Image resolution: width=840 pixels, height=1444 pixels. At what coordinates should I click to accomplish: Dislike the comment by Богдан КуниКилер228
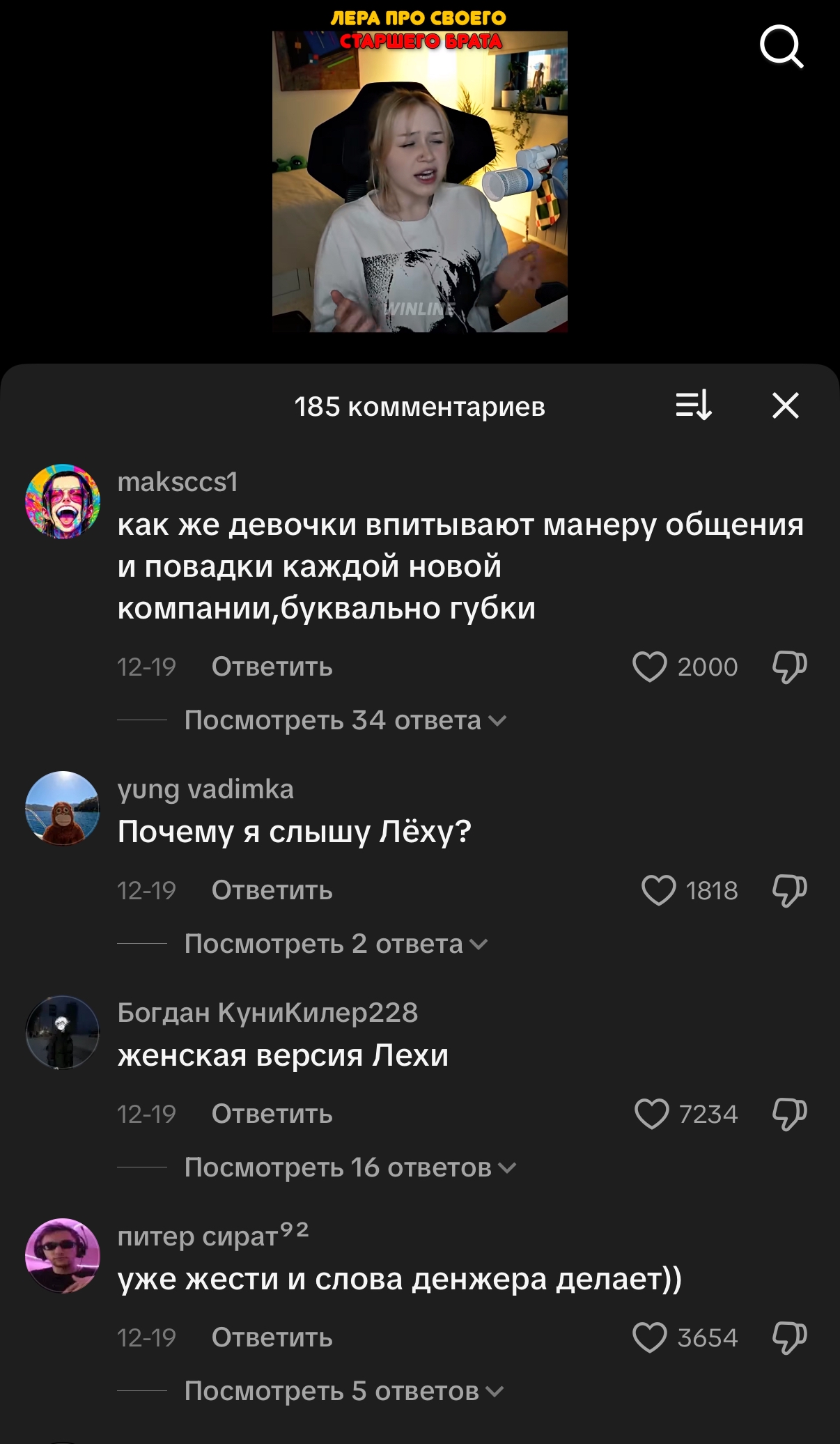point(789,1114)
